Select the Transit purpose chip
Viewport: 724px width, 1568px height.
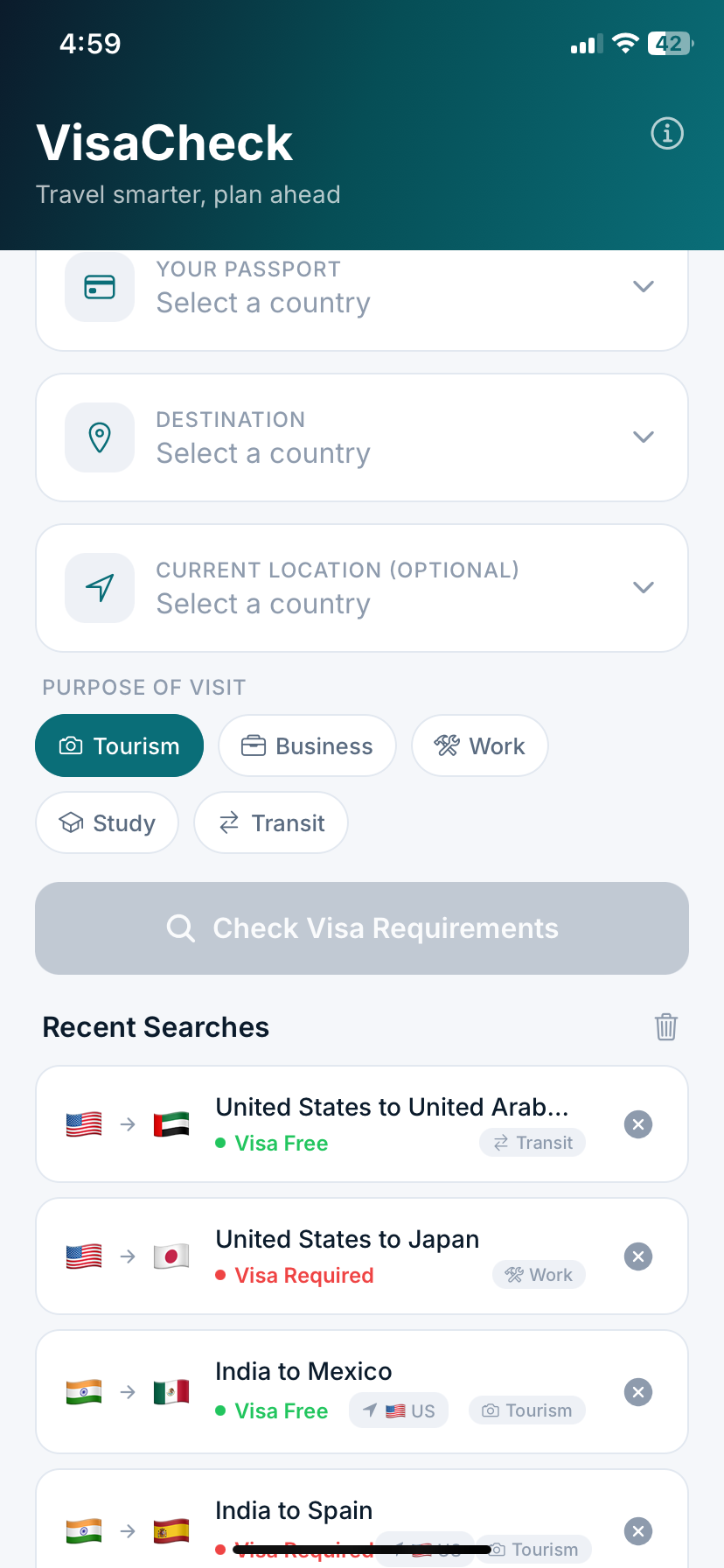point(271,822)
